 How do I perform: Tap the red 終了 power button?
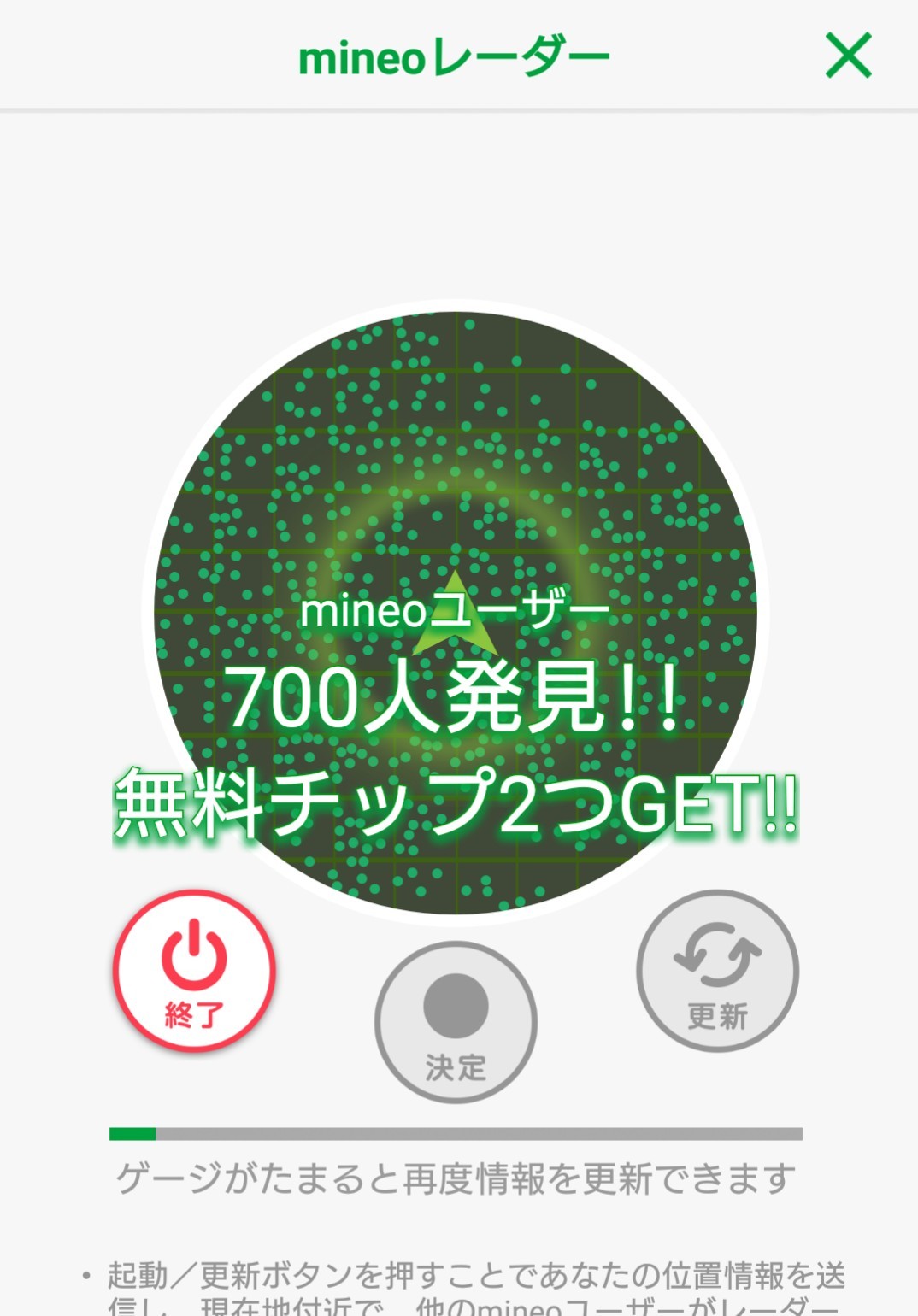pyautogui.click(x=194, y=971)
